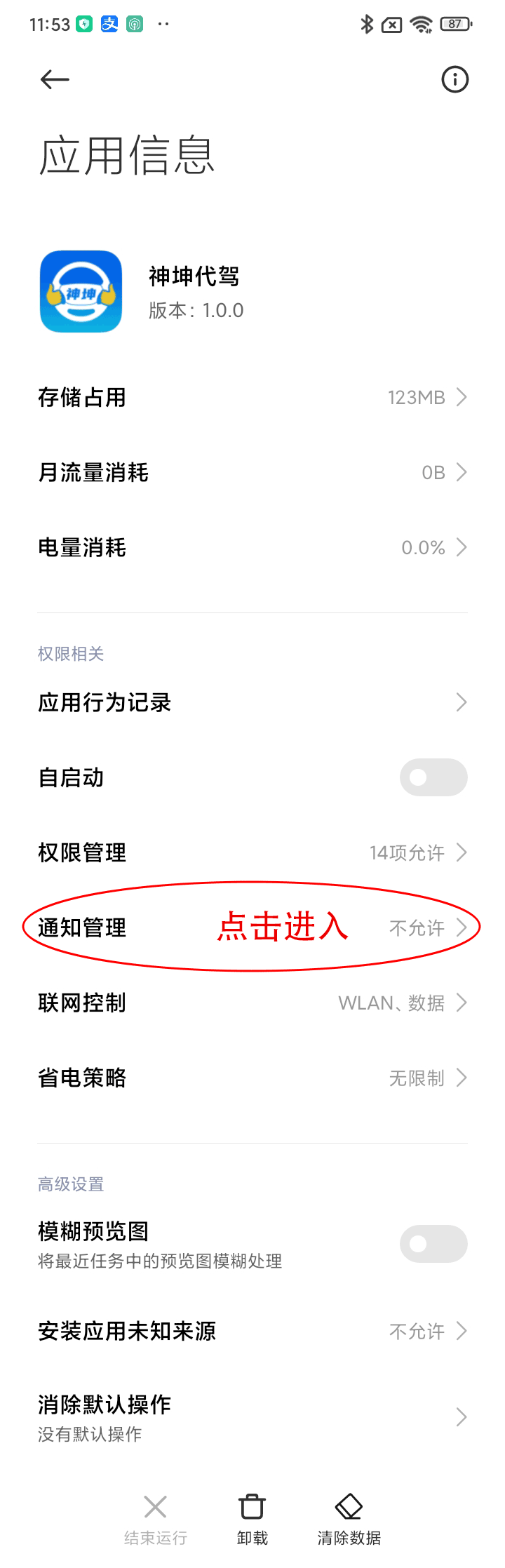Open 权限管理 permissions

pyautogui.click(x=252, y=852)
